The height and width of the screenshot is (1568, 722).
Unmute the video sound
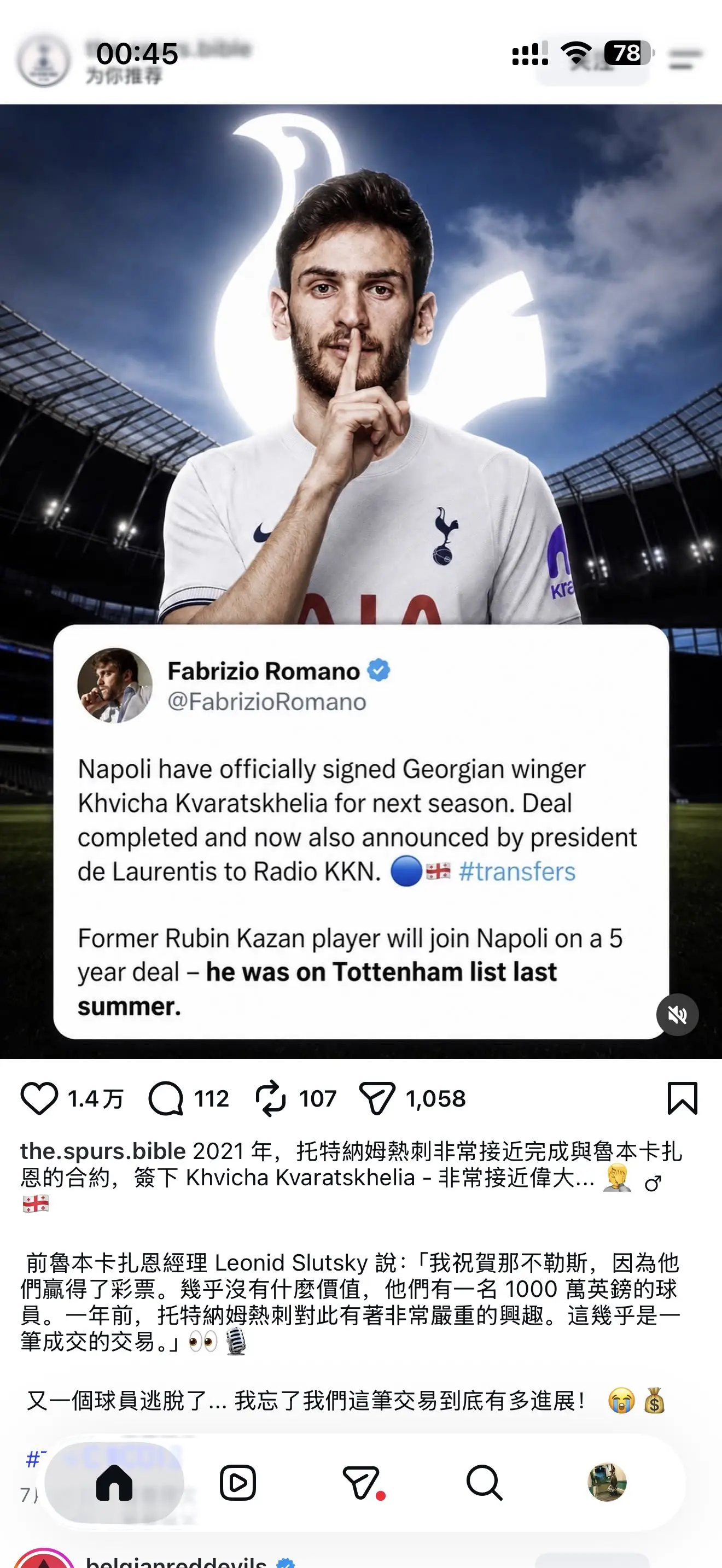[677, 1015]
